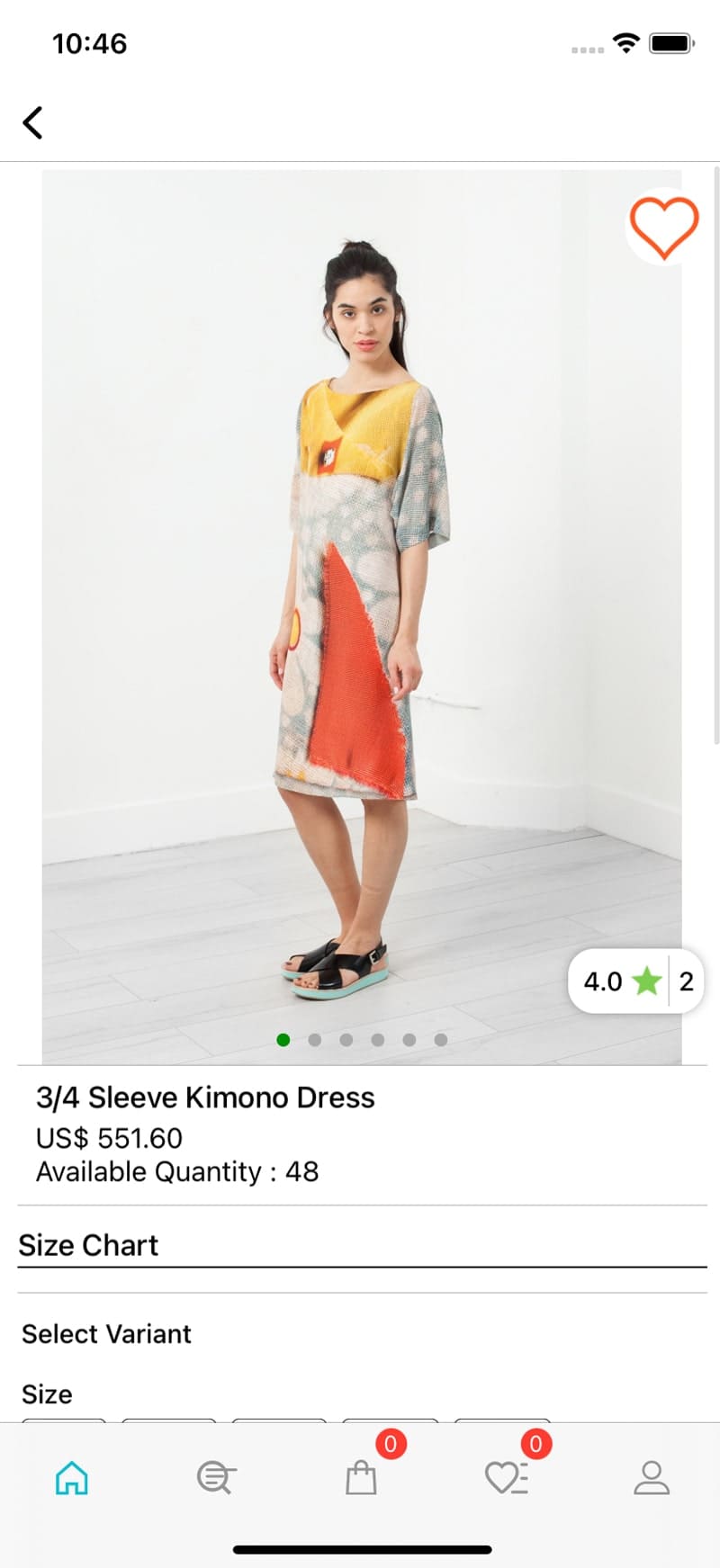Jump to the second product photo dot
The image size is (720, 1568).
click(x=315, y=1040)
